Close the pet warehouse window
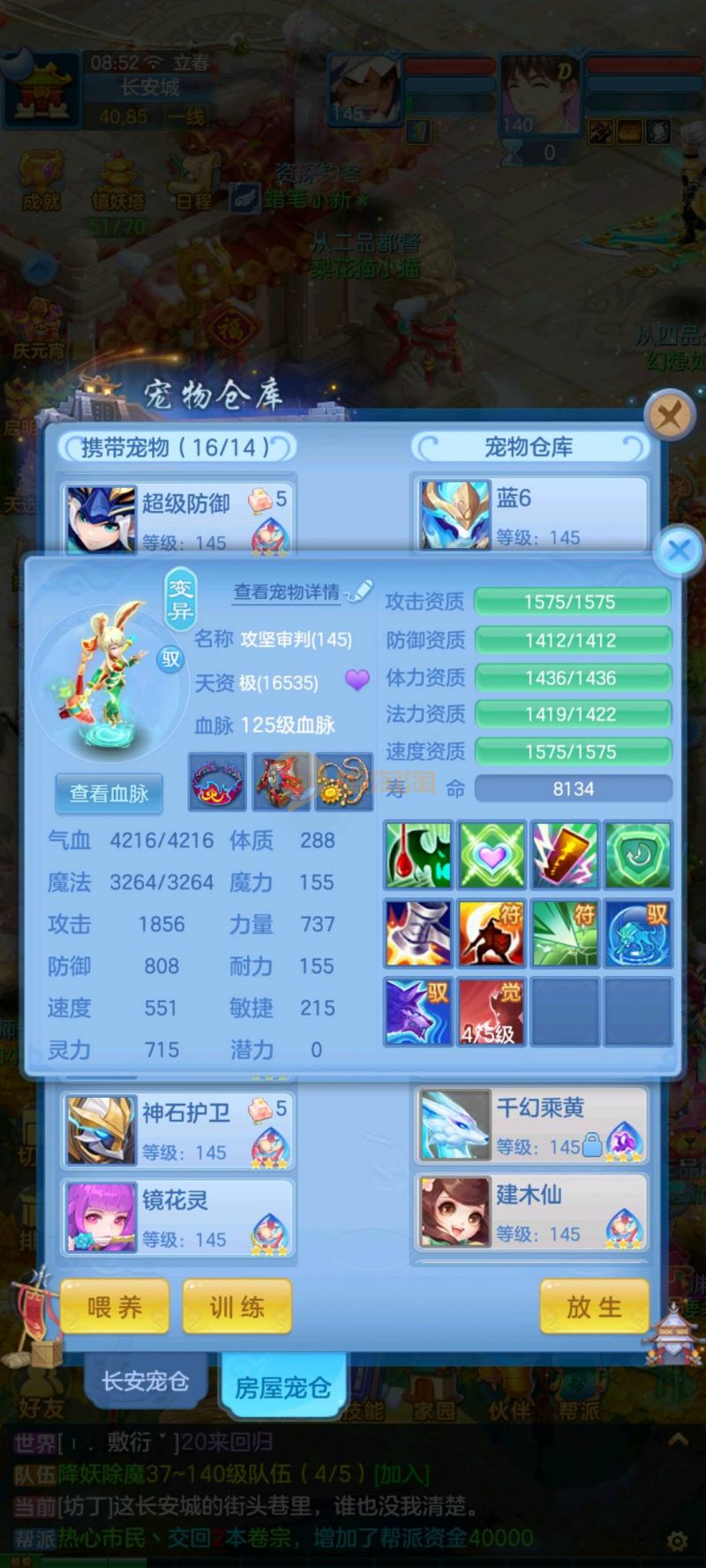Screen dimensions: 706x1568 point(669,414)
